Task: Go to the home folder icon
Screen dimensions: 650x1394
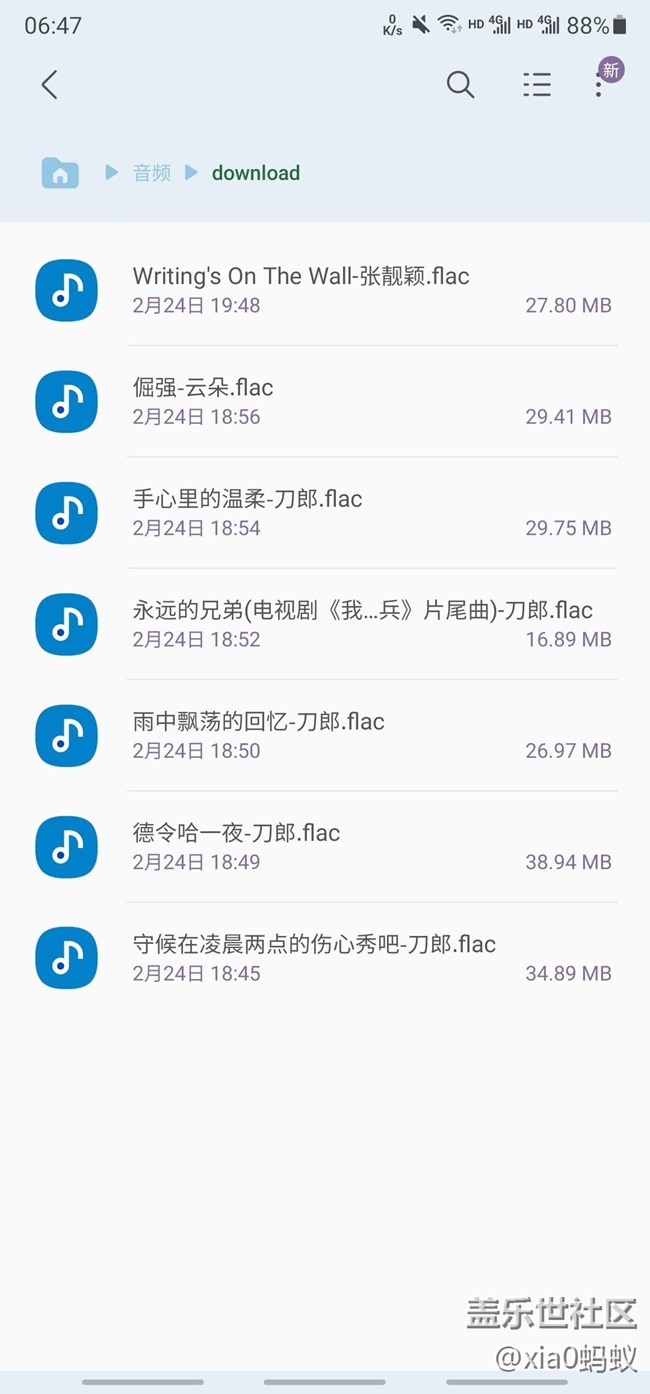Action: (60, 173)
